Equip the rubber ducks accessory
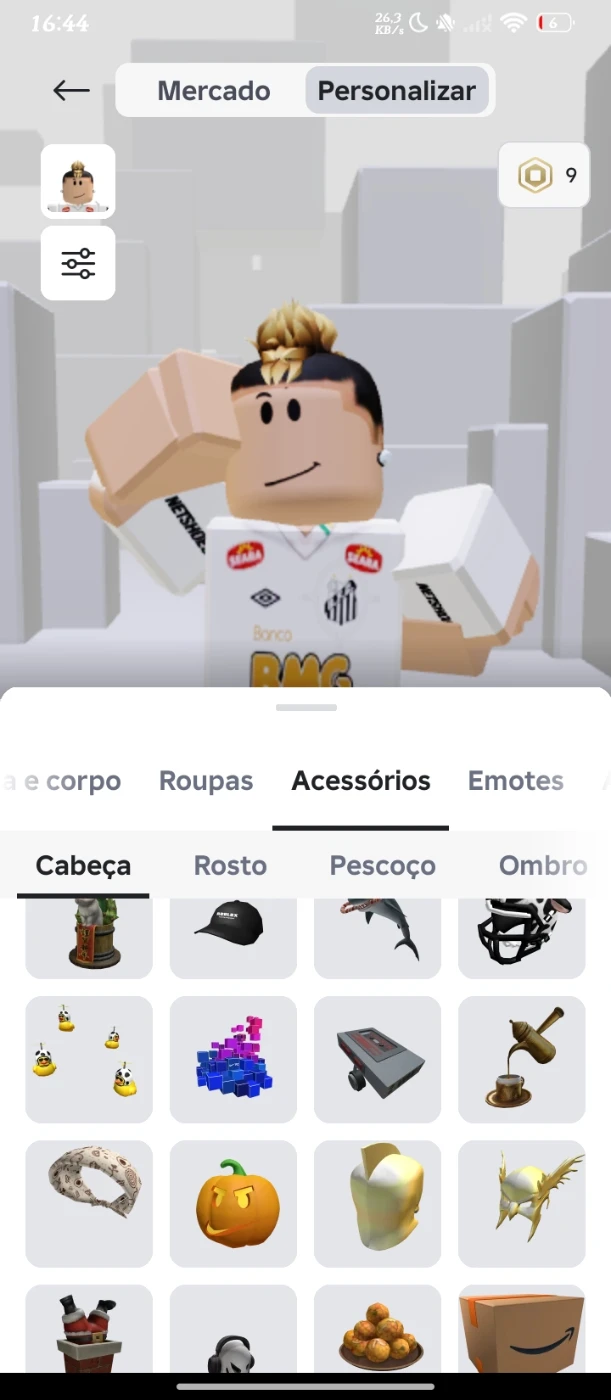 [89, 1059]
